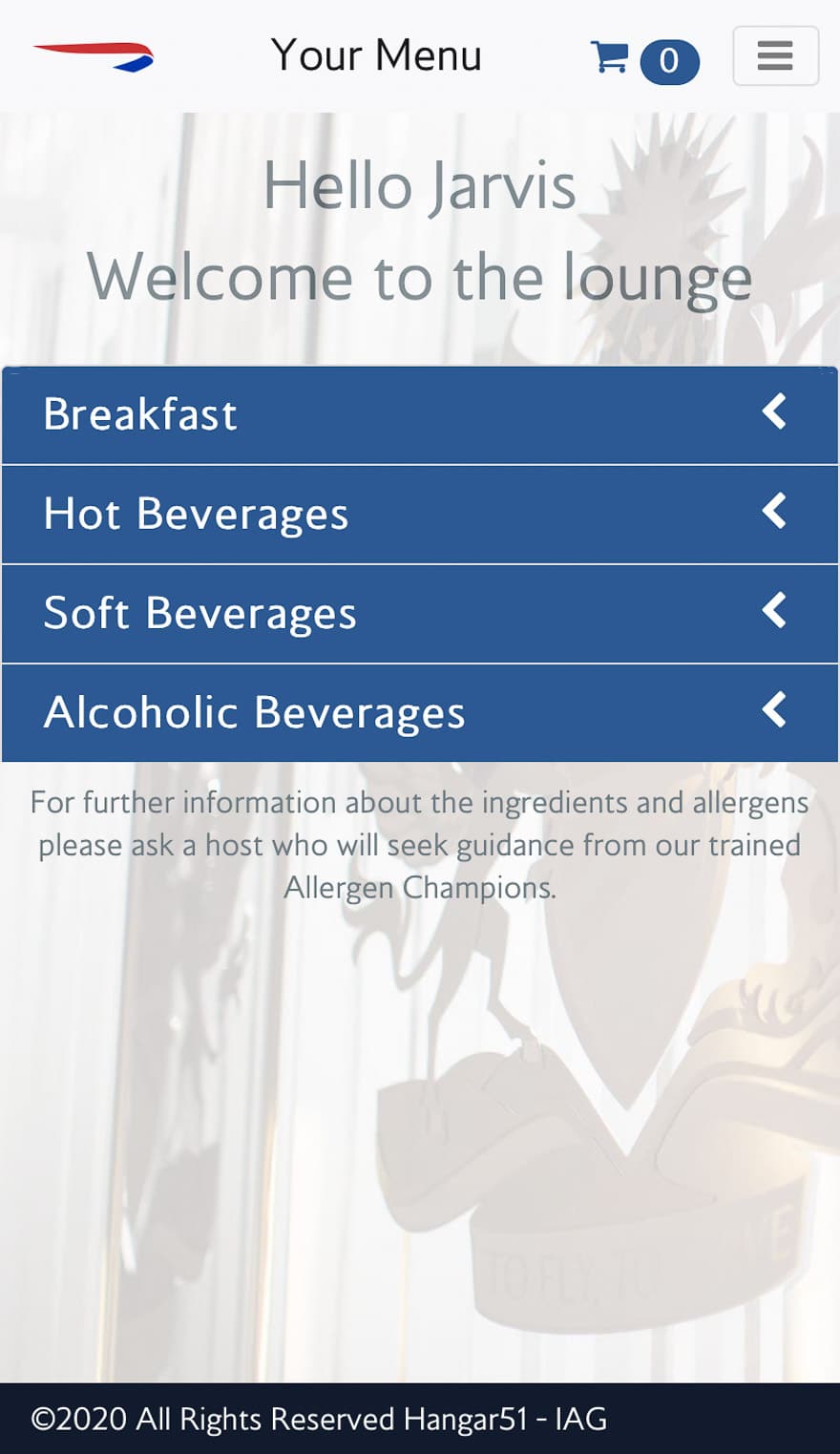Image resolution: width=840 pixels, height=1454 pixels.
Task: Expand the Alcoholic Beverages section
Action: tap(420, 713)
